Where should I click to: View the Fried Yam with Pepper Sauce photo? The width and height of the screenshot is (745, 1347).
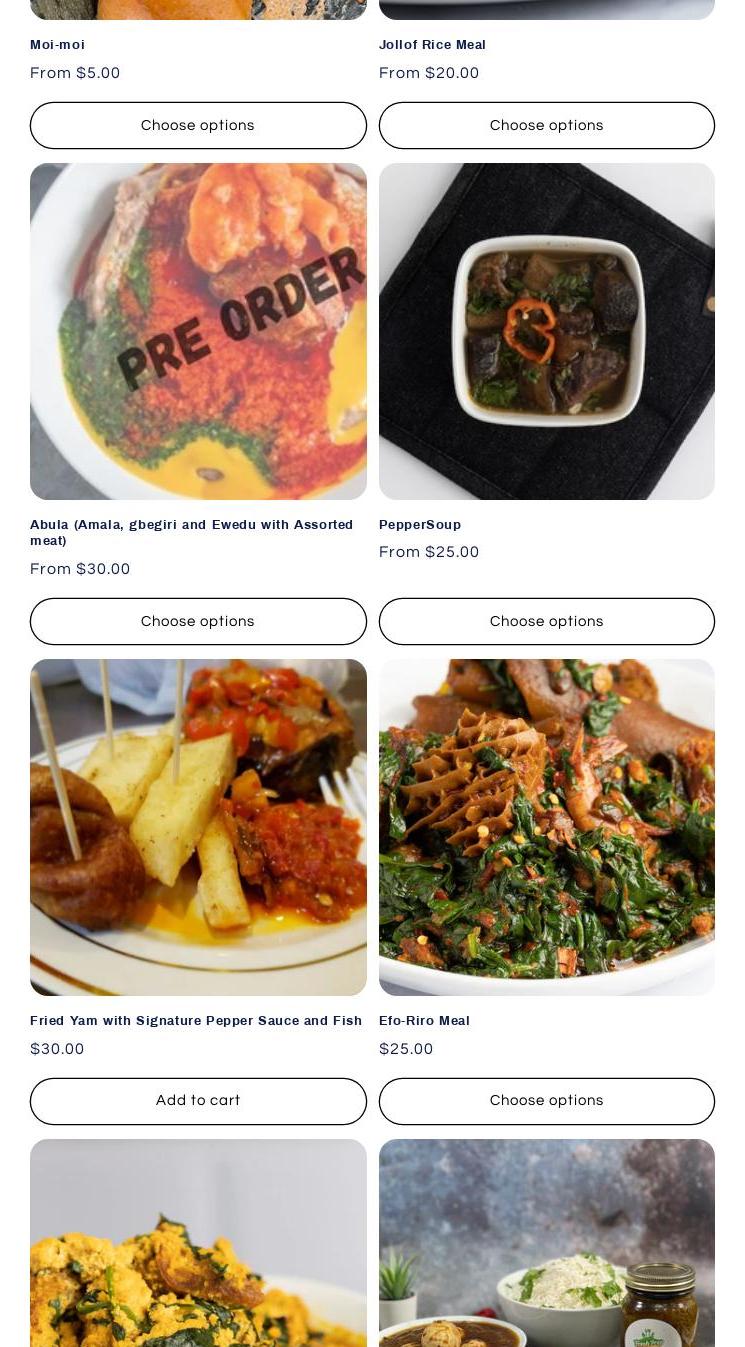[x=198, y=827]
